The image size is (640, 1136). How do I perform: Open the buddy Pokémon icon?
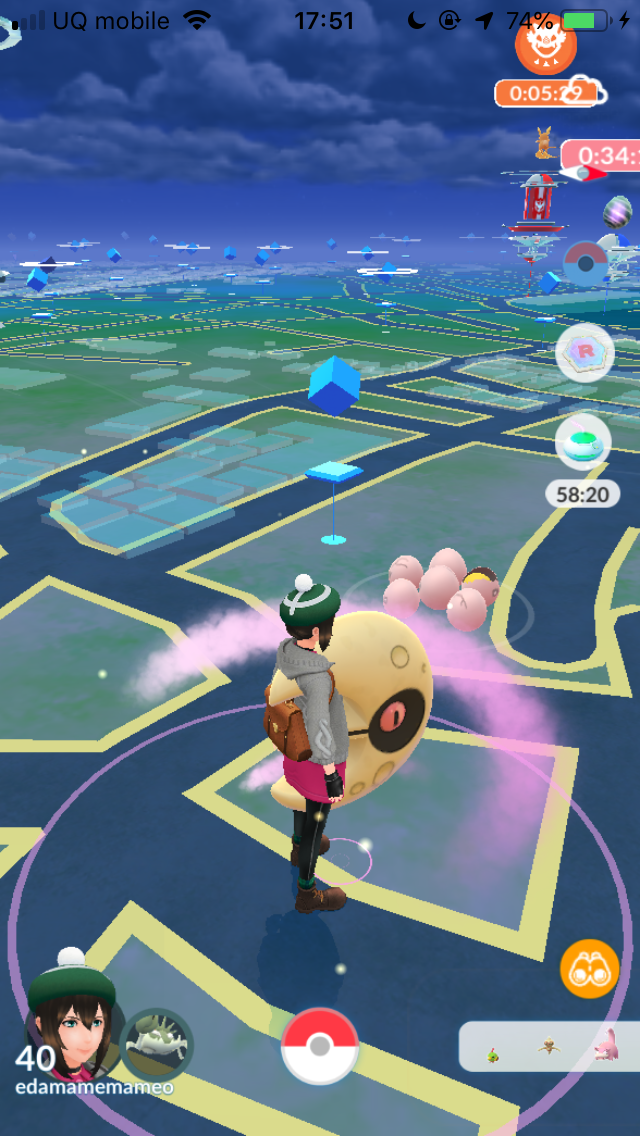157,1044
